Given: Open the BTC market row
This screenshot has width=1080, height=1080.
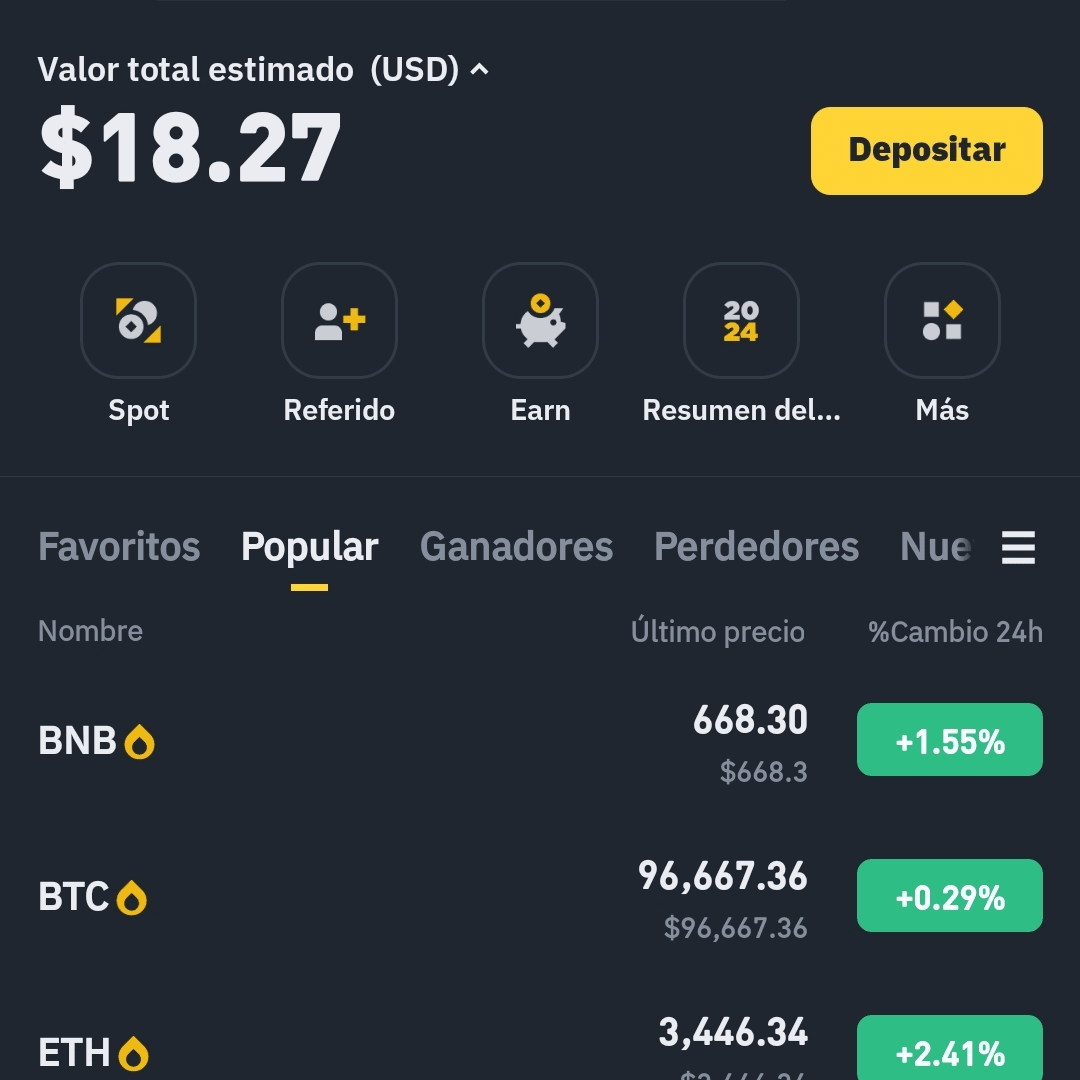Looking at the screenshot, I should click(540, 897).
